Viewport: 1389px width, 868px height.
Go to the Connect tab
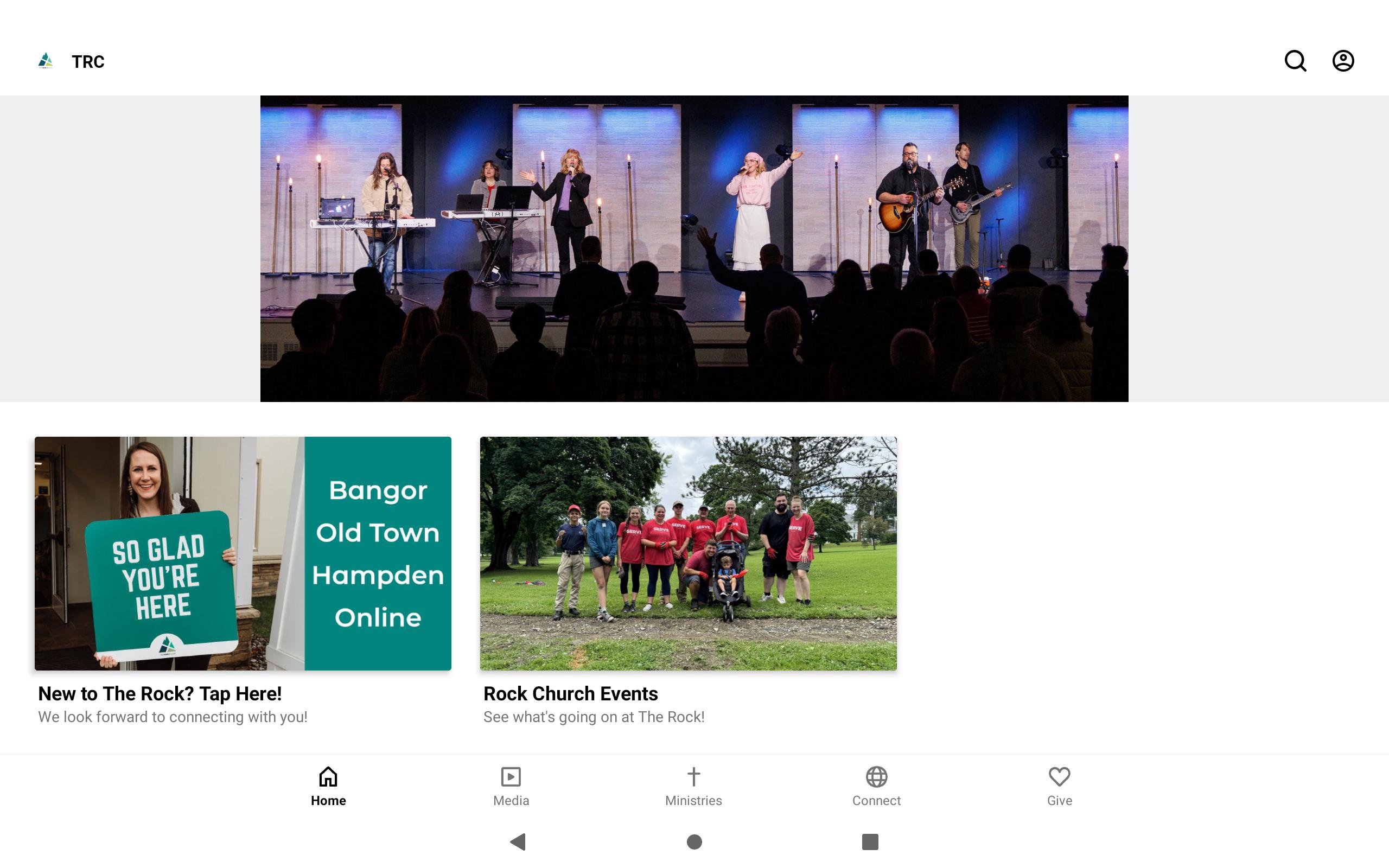(876, 786)
